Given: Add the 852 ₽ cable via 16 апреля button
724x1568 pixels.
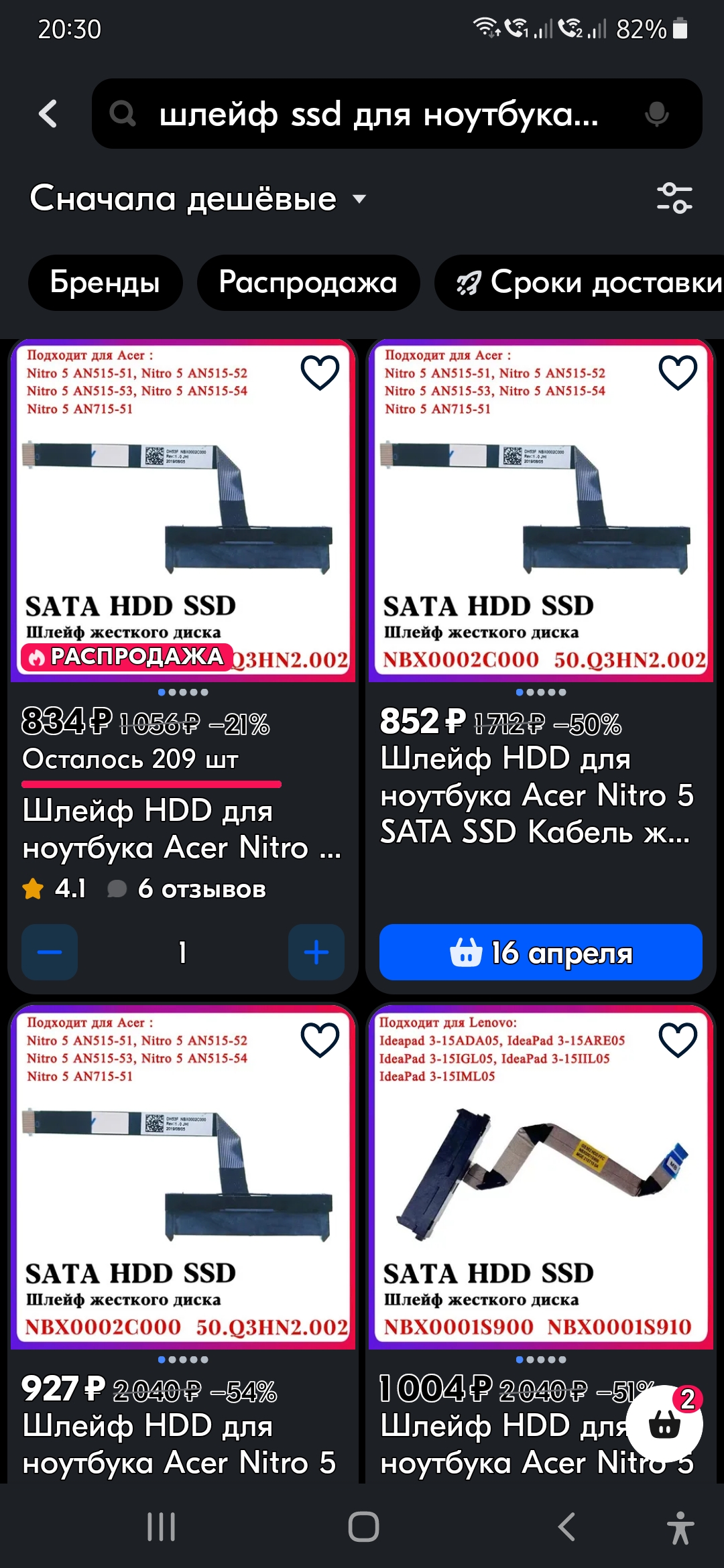Looking at the screenshot, I should coord(540,952).
